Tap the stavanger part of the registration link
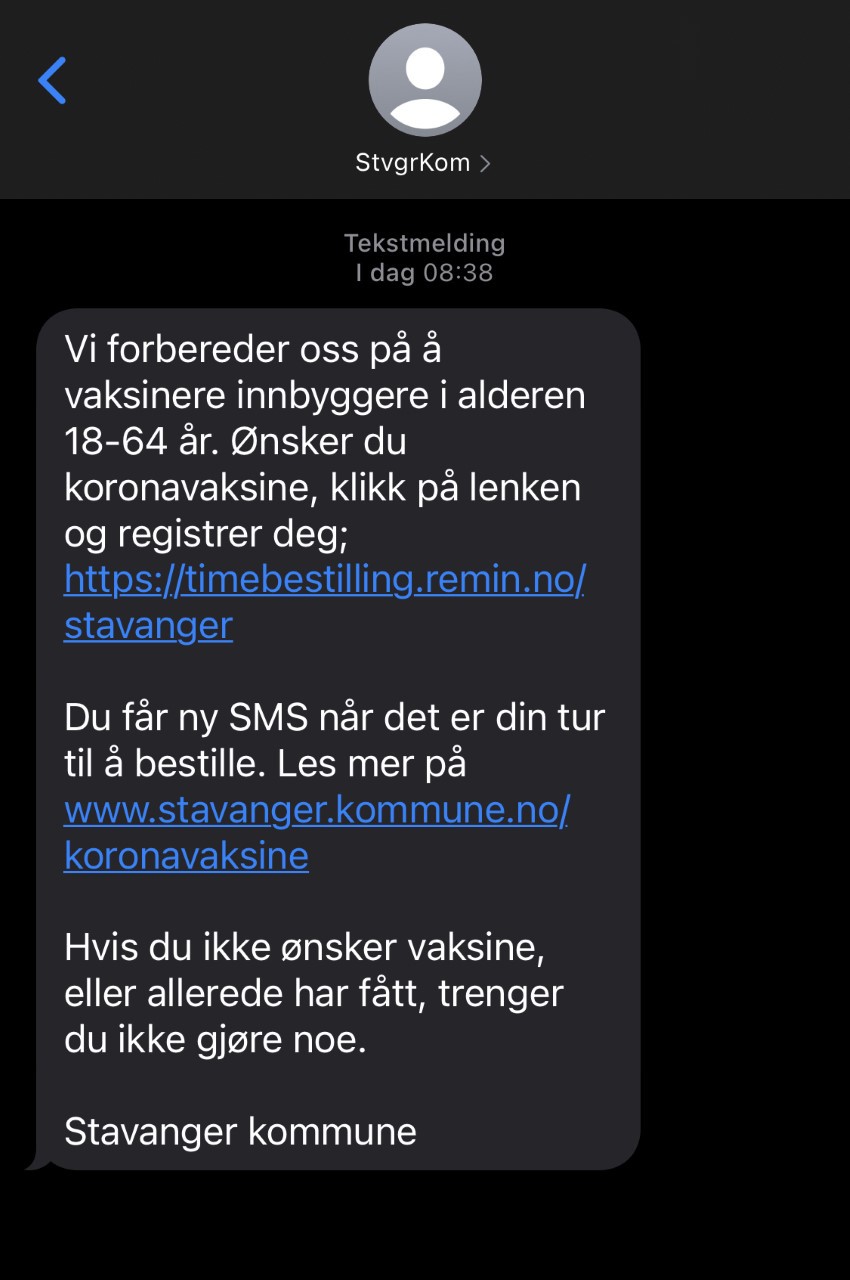Viewport: 850px width, 1280px height. pyautogui.click(x=147, y=624)
